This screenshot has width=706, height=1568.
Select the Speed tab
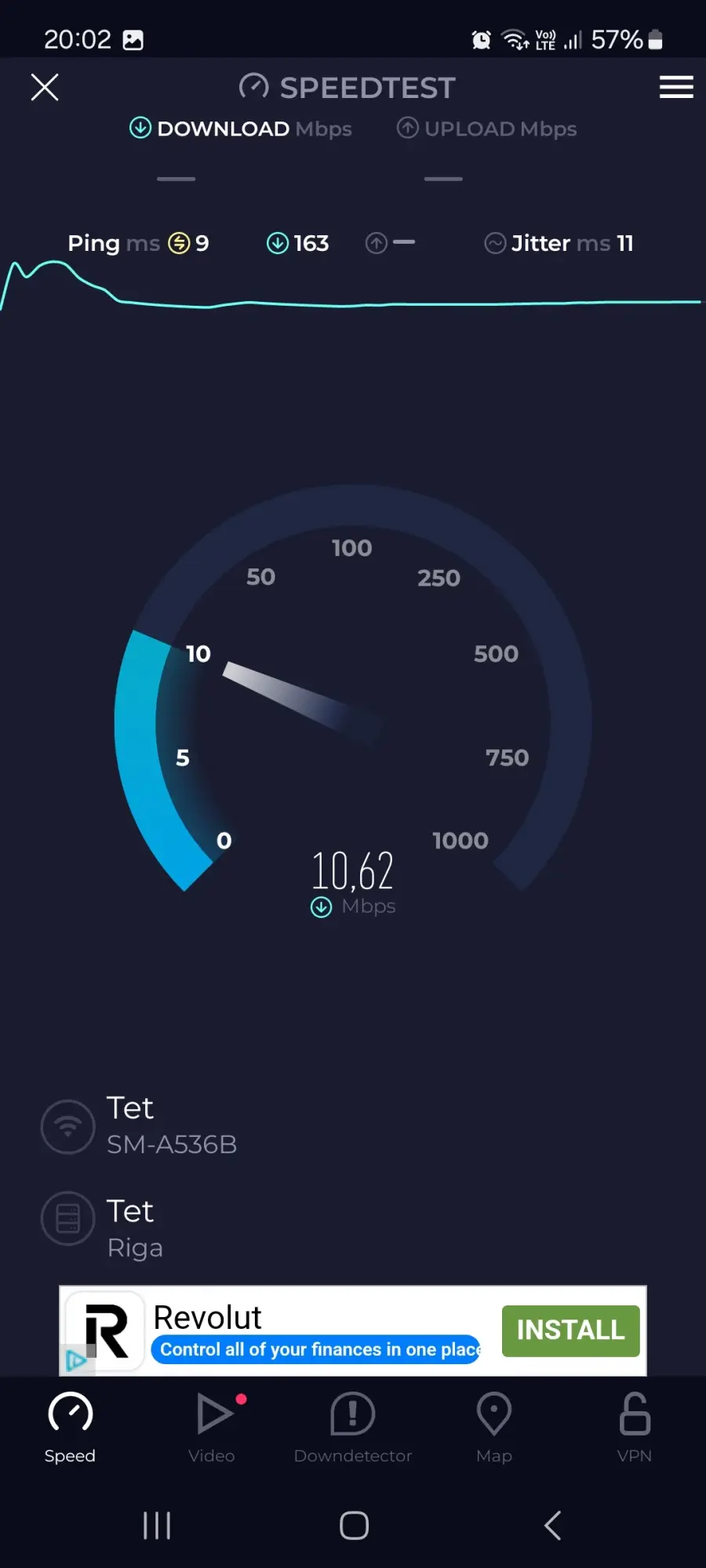70,1428
